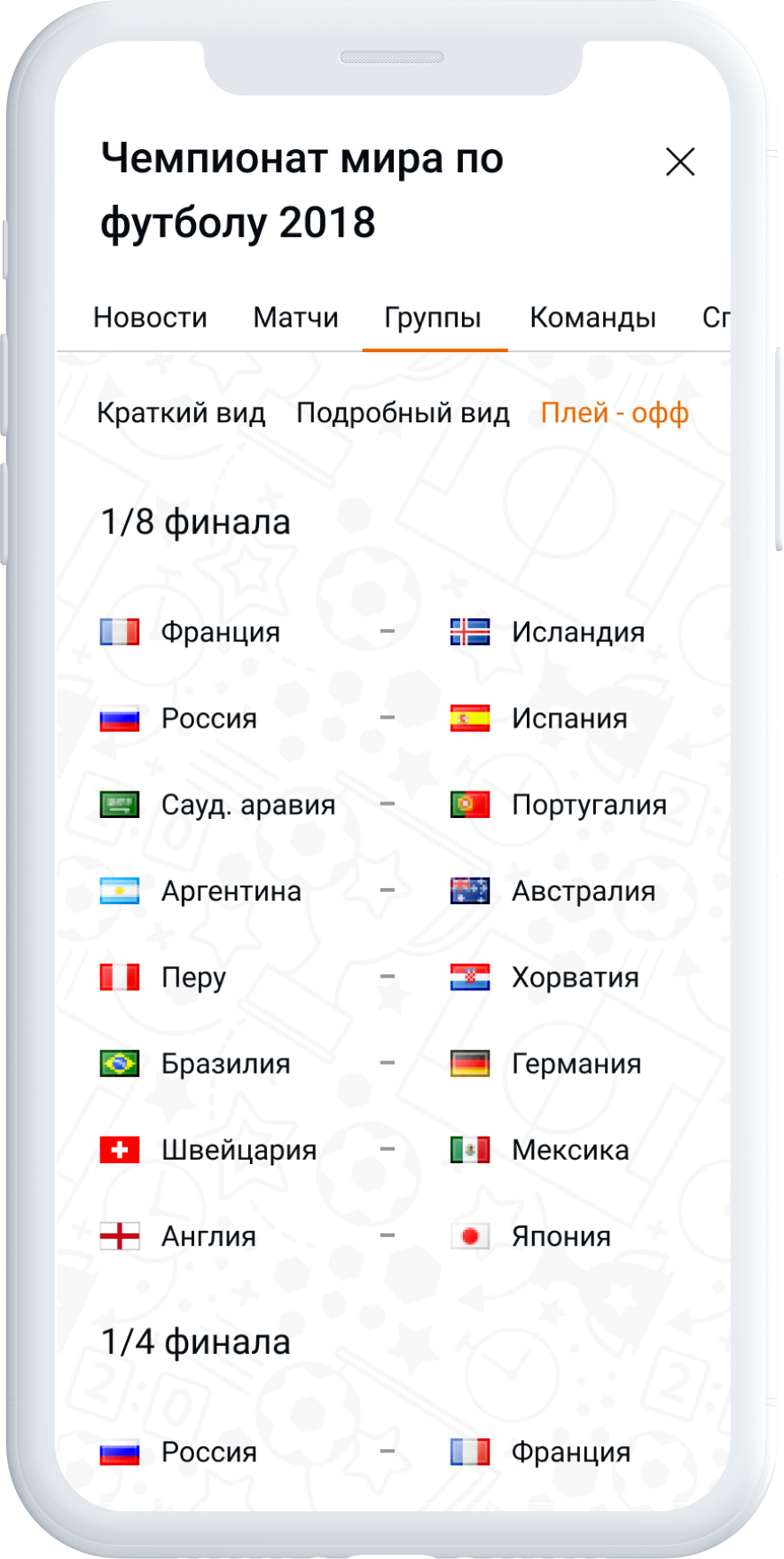Screen dimensions: 784x1559
Task: Switch to the Новости tab
Action: (151, 318)
